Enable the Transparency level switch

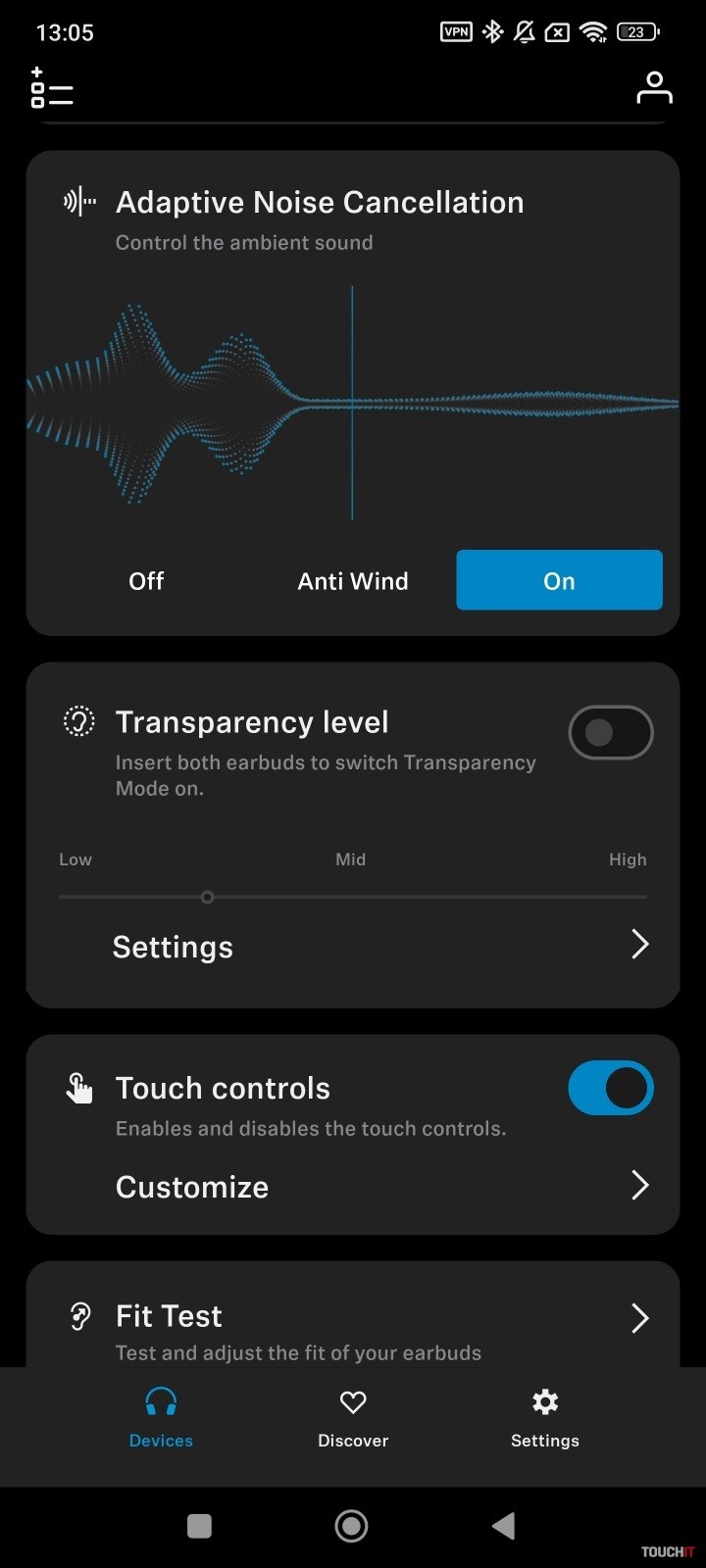pyautogui.click(x=610, y=732)
